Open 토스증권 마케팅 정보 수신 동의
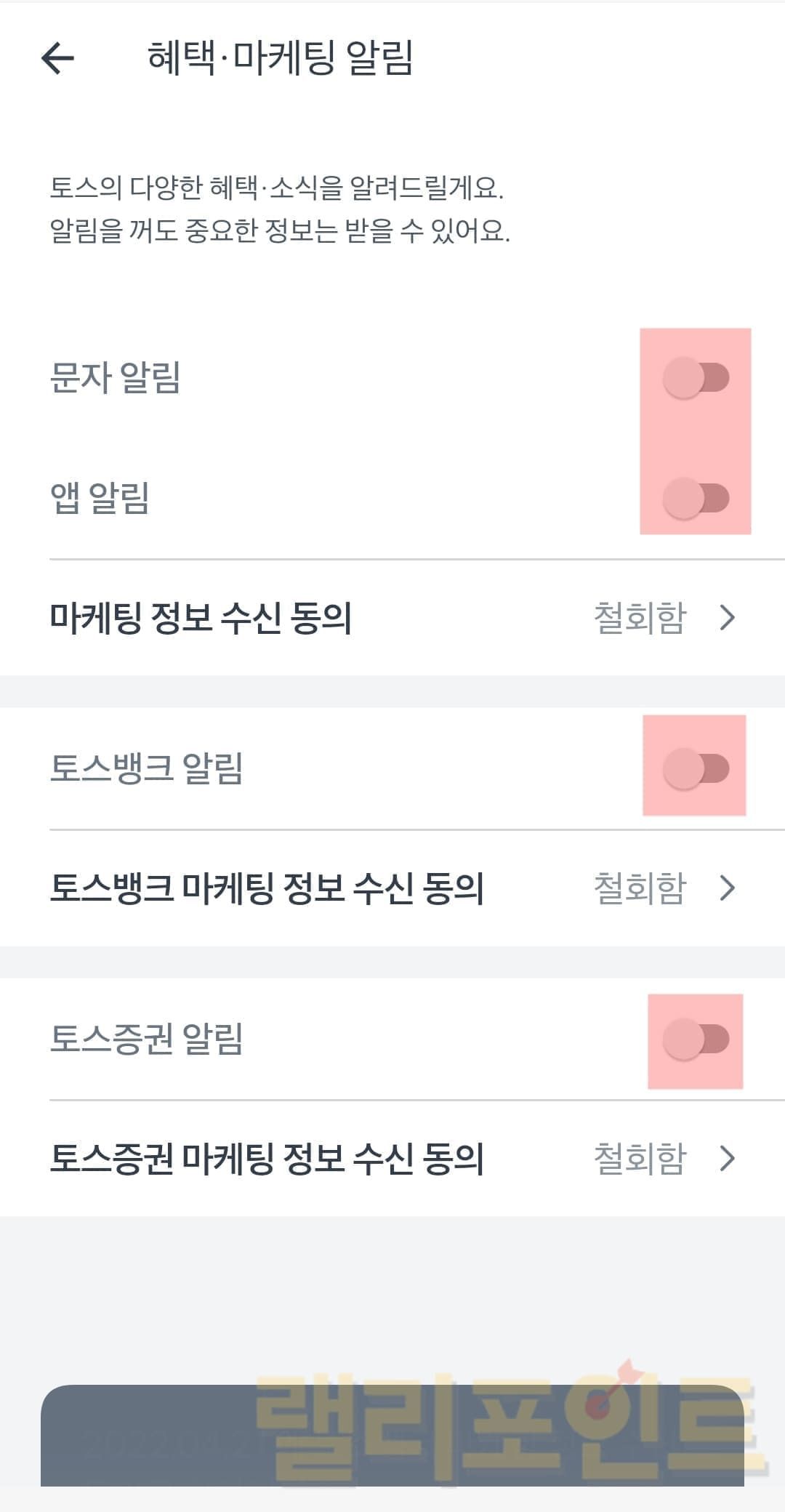 392,1159
